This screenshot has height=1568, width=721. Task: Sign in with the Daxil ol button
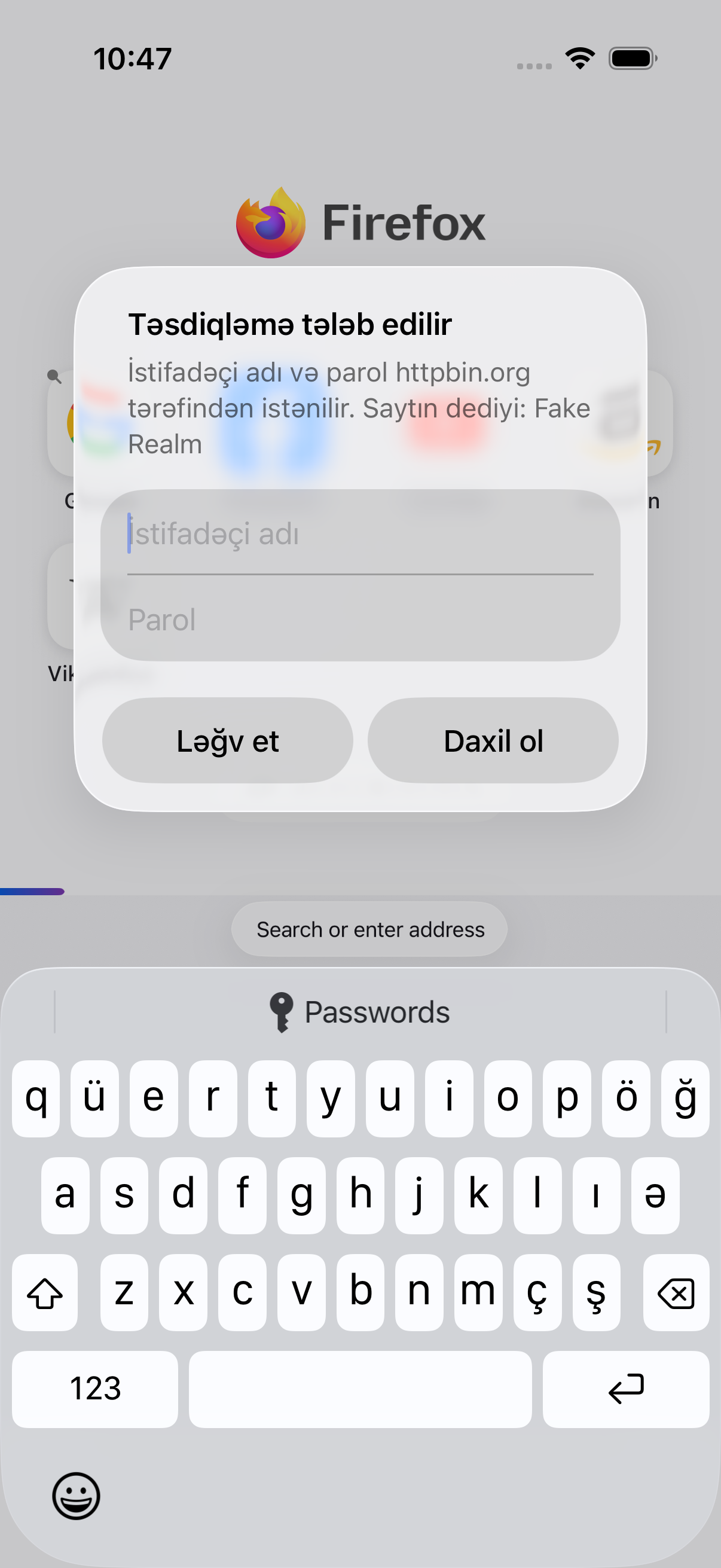pyautogui.click(x=493, y=741)
